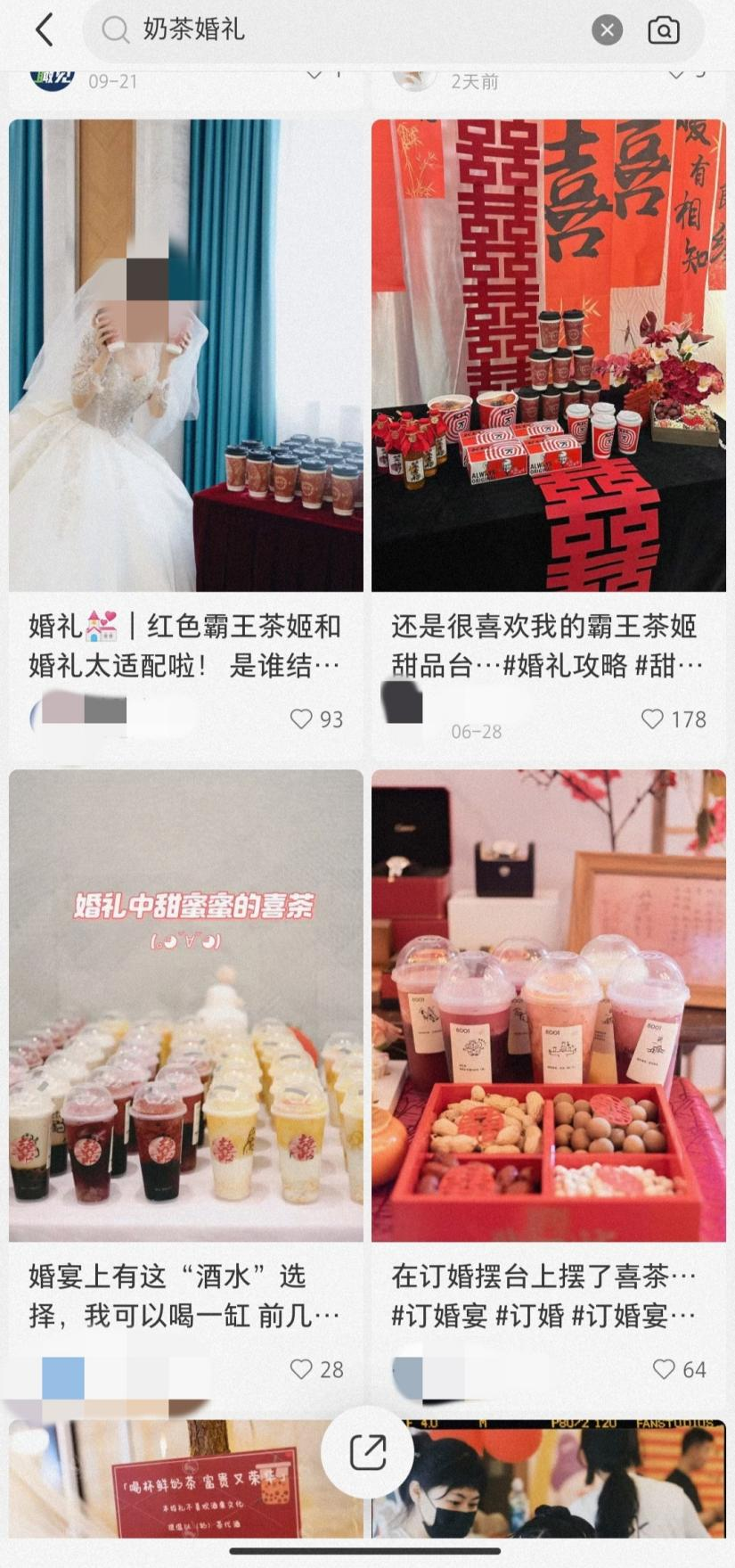The height and width of the screenshot is (1568, 735).
Task: Like the post with 178 likes
Action: pos(653,718)
